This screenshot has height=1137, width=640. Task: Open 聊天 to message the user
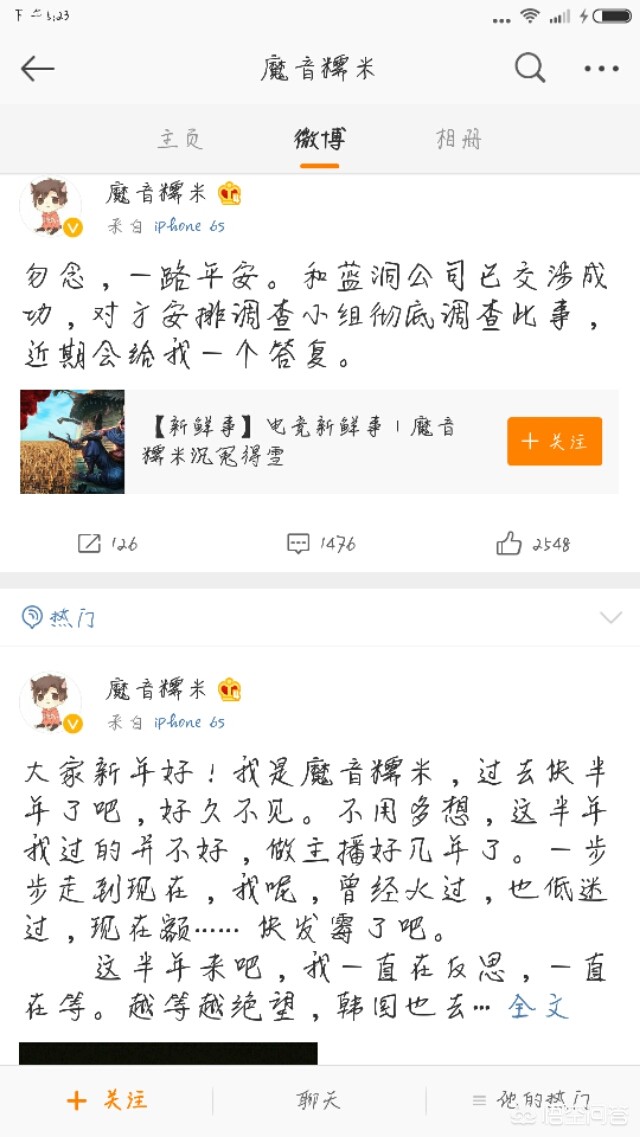pyautogui.click(x=318, y=1100)
